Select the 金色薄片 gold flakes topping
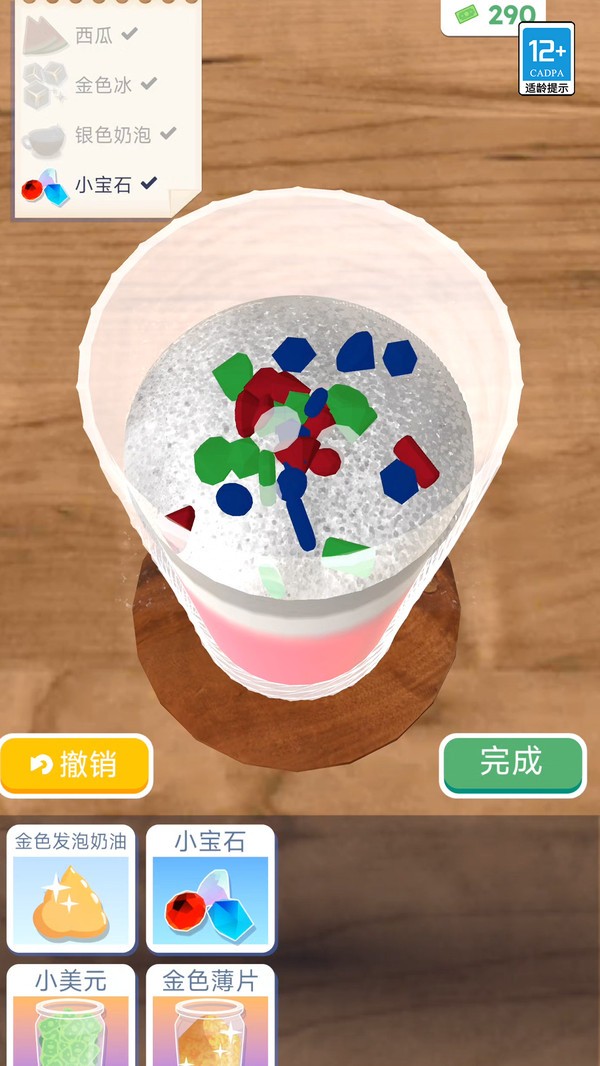 210,1014
